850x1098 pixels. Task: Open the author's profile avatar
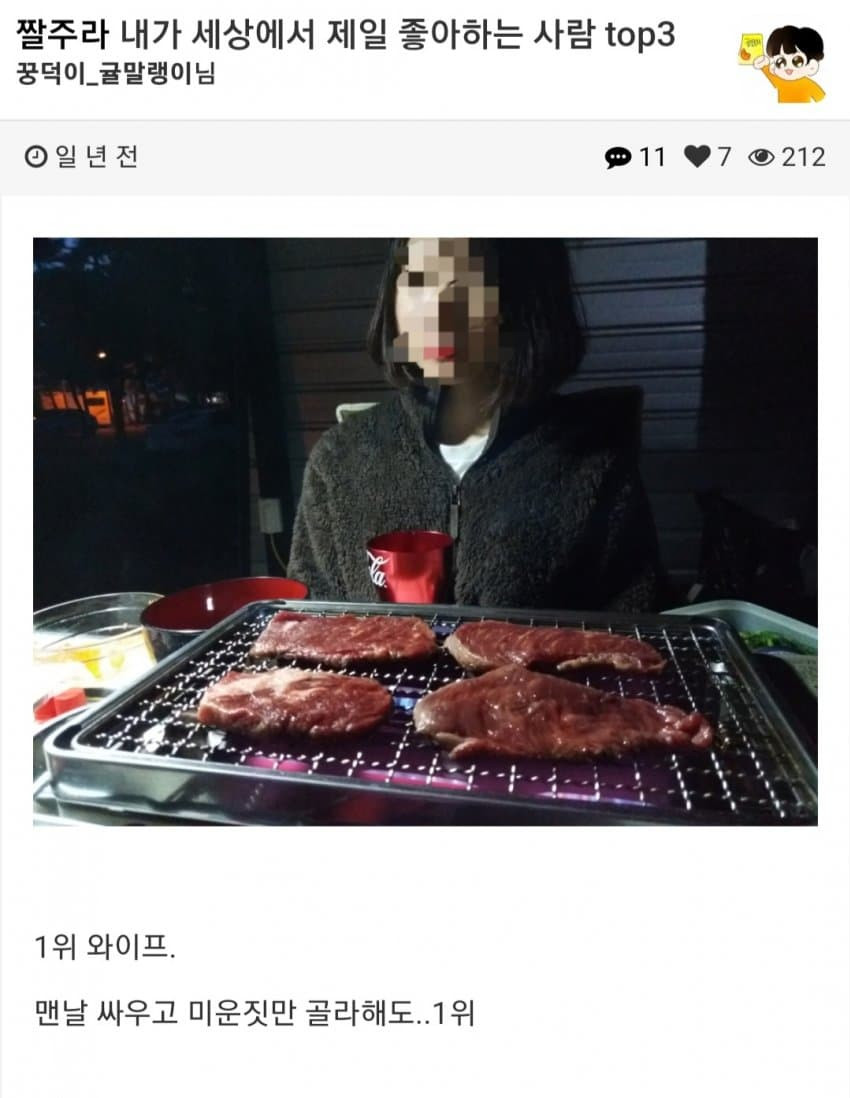click(783, 62)
